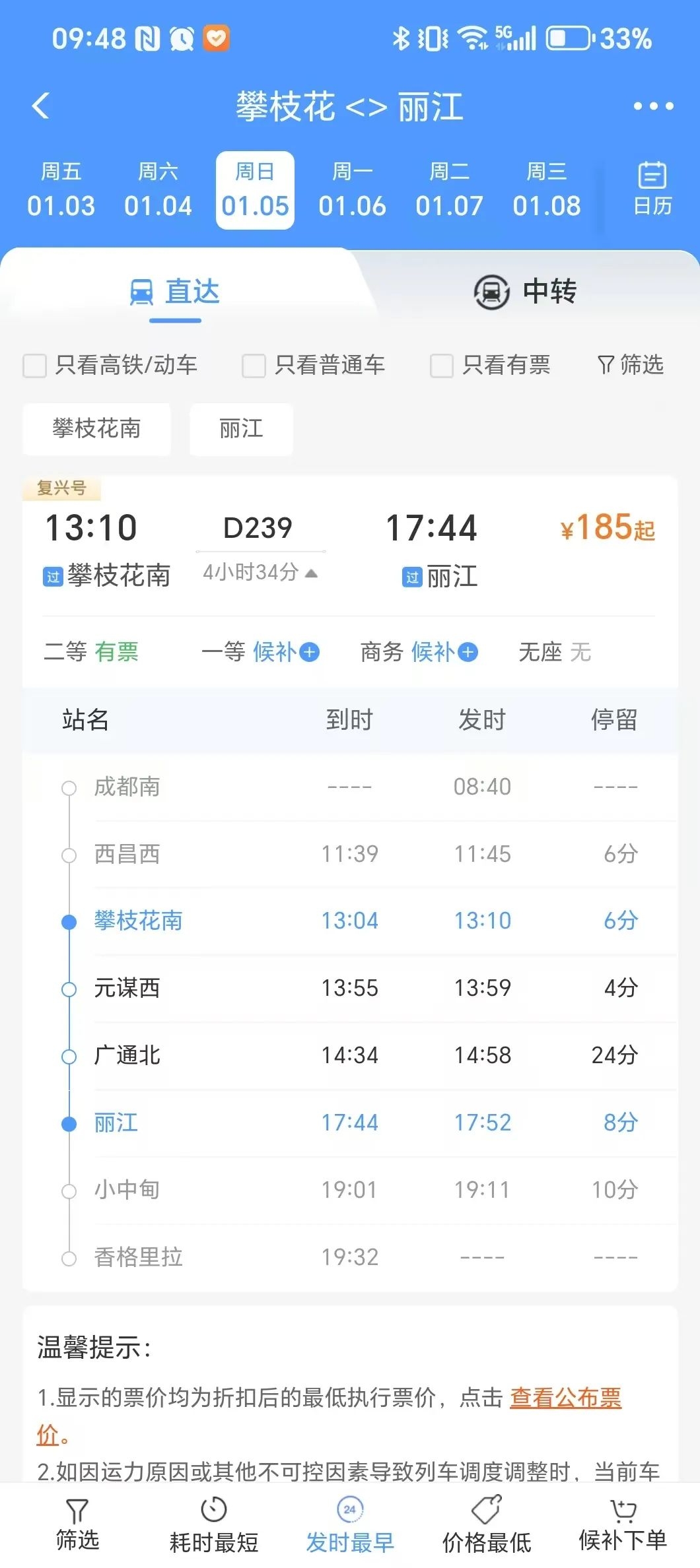Filter by the 攀枝花南 station chip
Image resolution: width=700 pixels, height=1568 pixels.
pyautogui.click(x=96, y=429)
